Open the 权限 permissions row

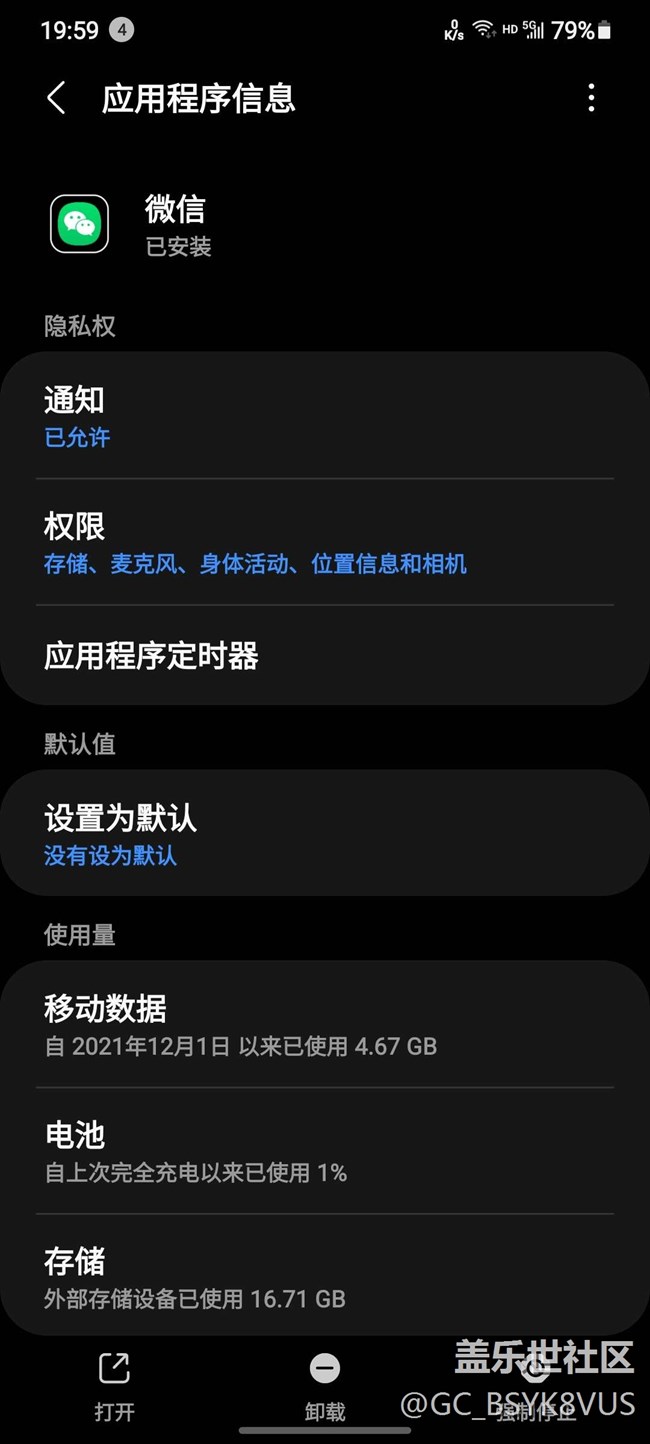tap(325, 542)
